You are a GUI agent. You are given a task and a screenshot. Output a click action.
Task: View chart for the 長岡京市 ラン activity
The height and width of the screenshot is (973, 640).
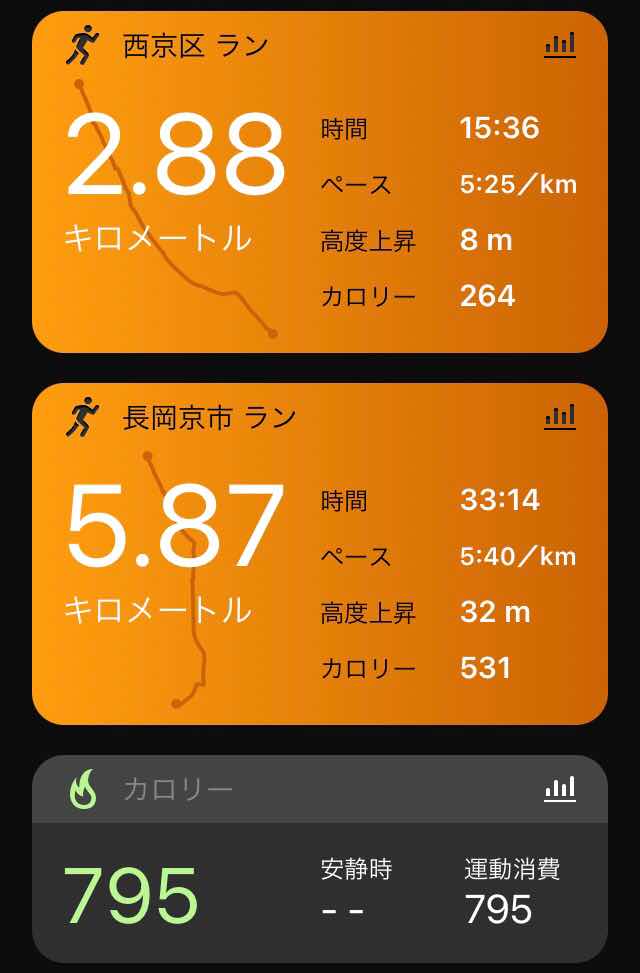(x=560, y=416)
